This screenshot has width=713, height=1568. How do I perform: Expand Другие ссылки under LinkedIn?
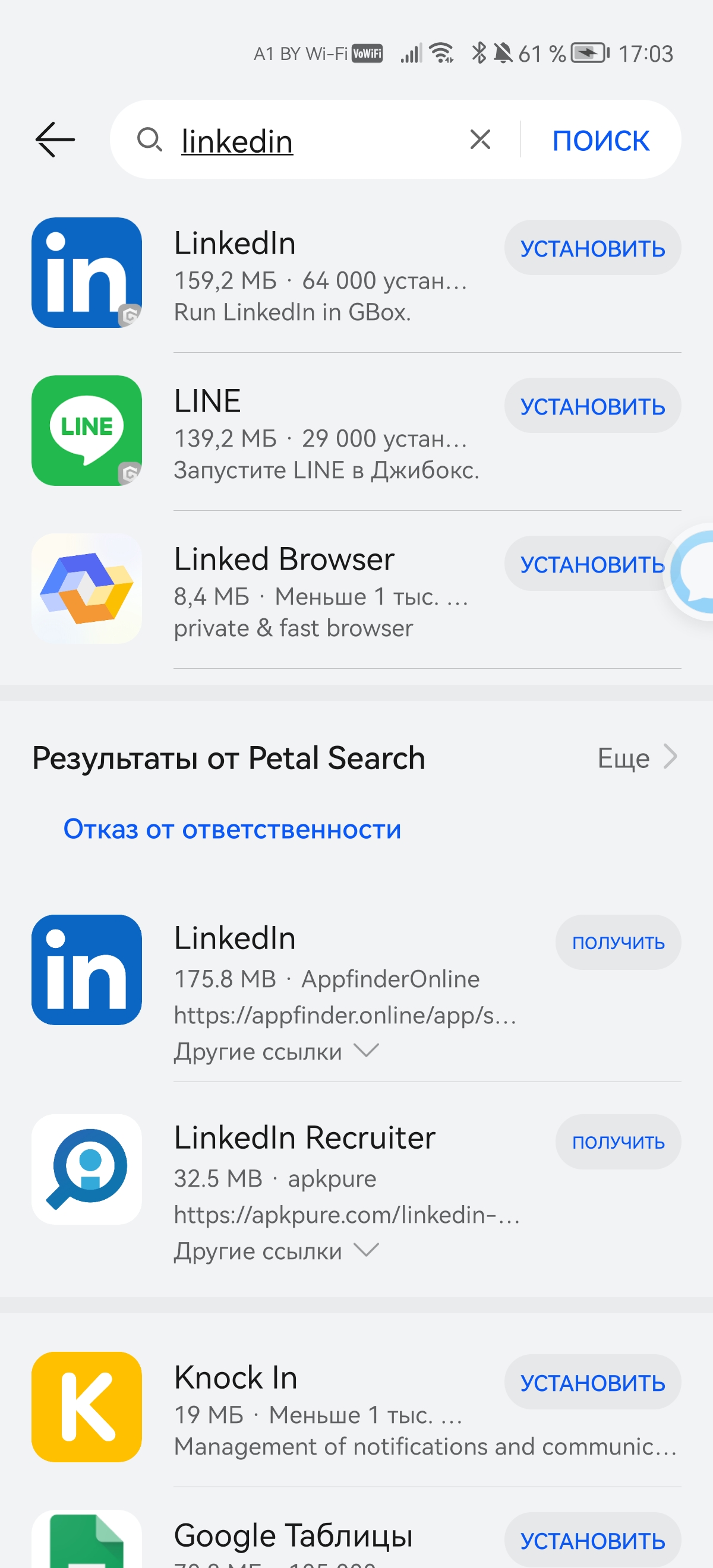tap(276, 1051)
